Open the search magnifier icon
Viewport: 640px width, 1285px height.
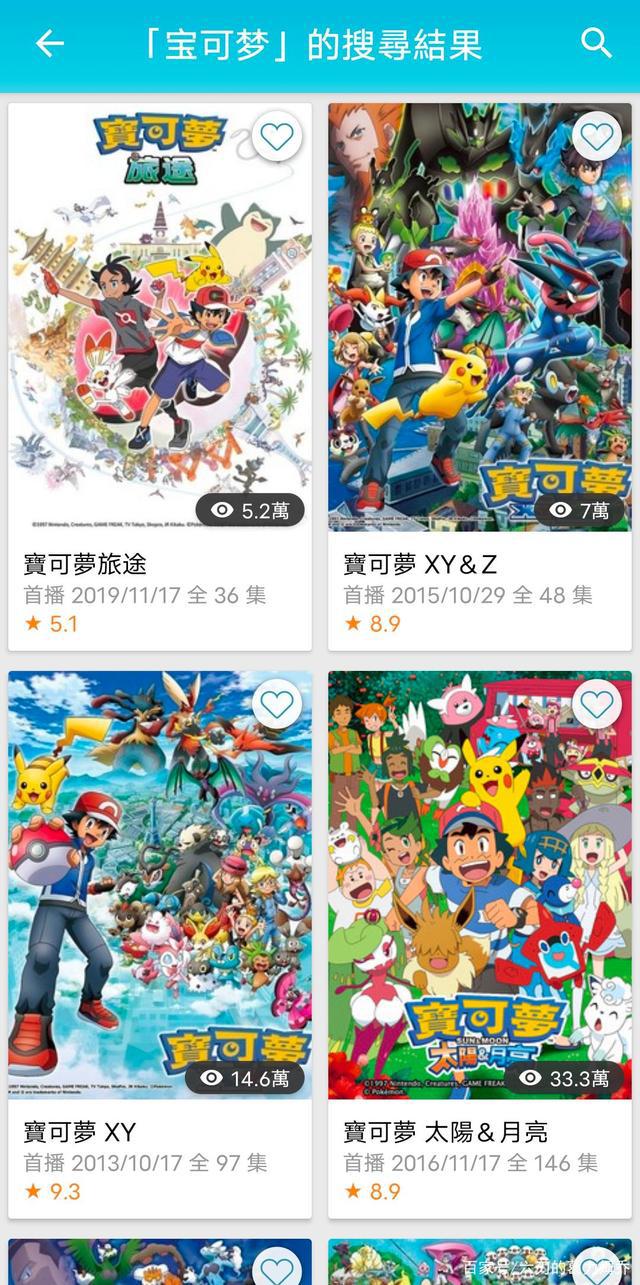(596, 43)
